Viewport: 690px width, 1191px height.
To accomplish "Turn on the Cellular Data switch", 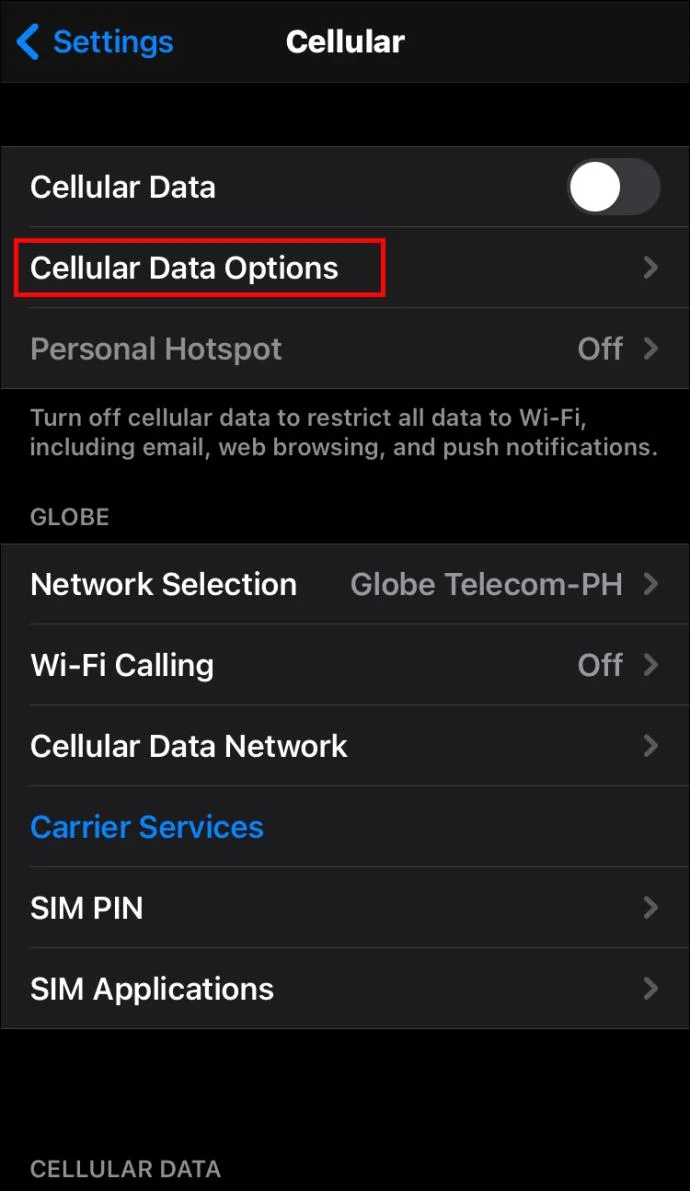I will pos(613,188).
